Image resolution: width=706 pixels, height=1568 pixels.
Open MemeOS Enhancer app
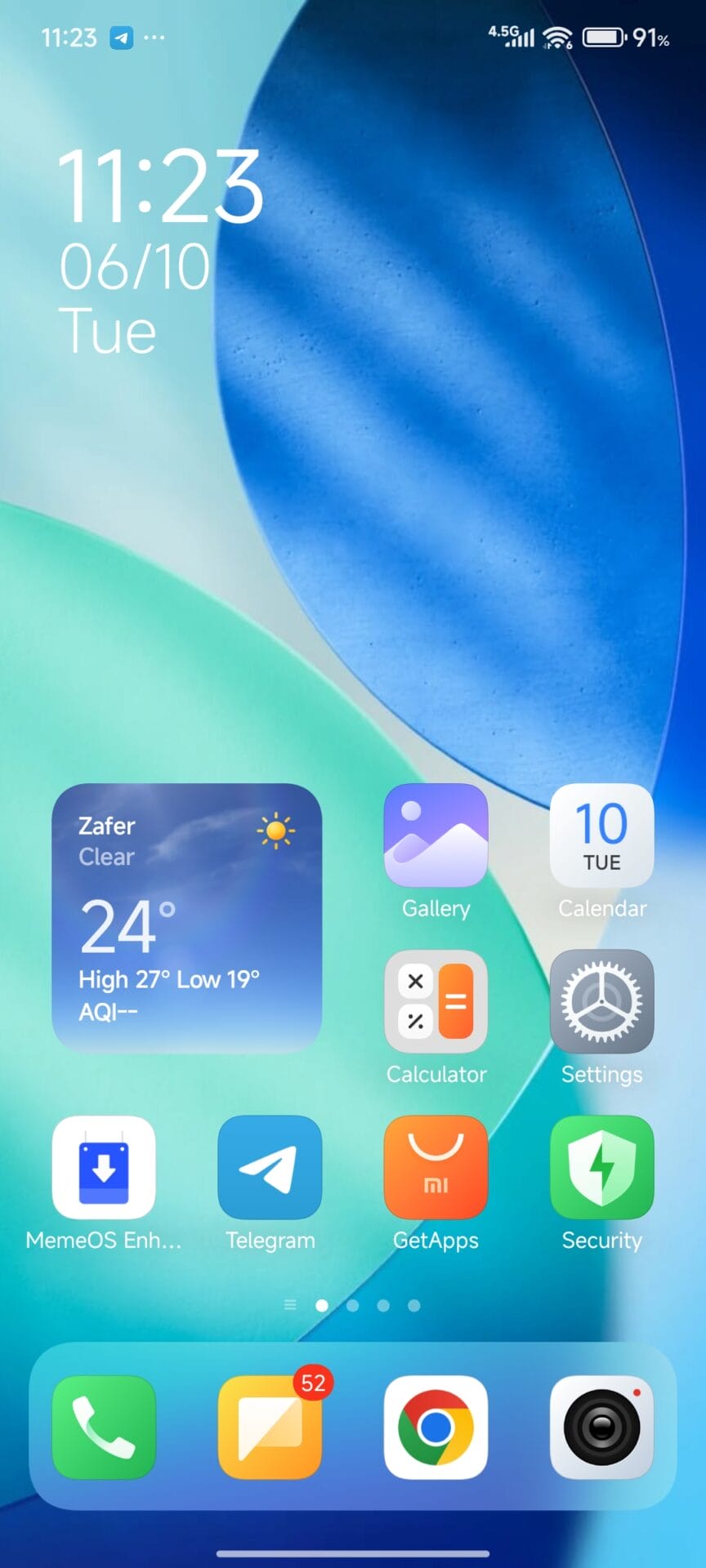pyautogui.click(x=104, y=1167)
